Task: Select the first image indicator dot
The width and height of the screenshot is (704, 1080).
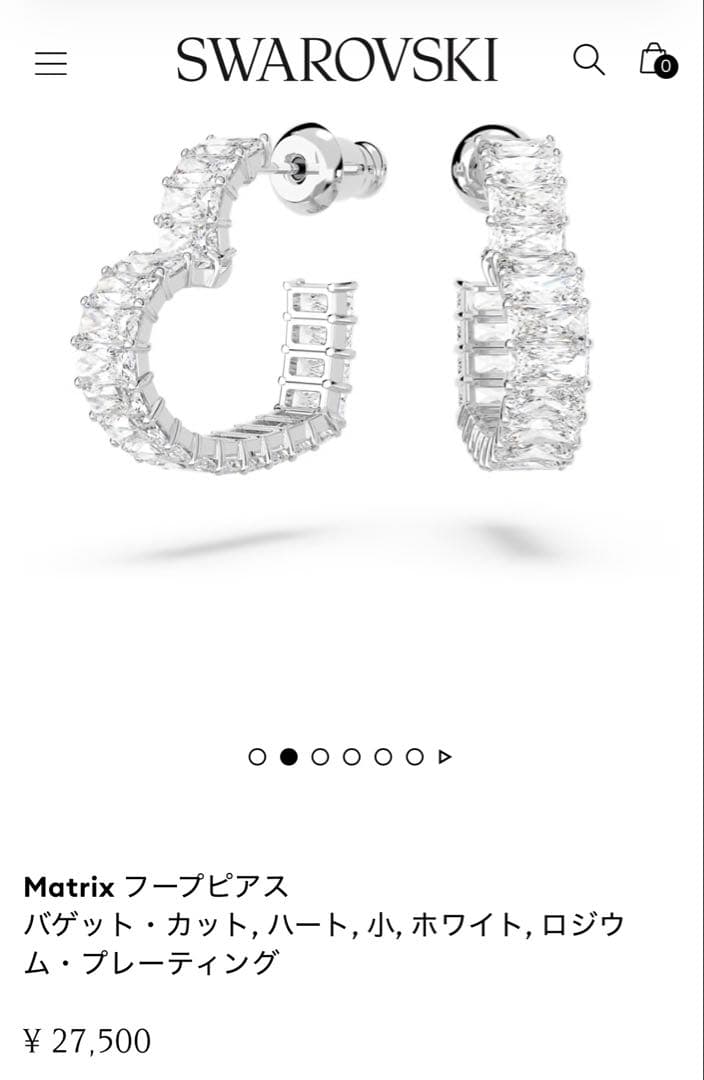Action: point(257,757)
